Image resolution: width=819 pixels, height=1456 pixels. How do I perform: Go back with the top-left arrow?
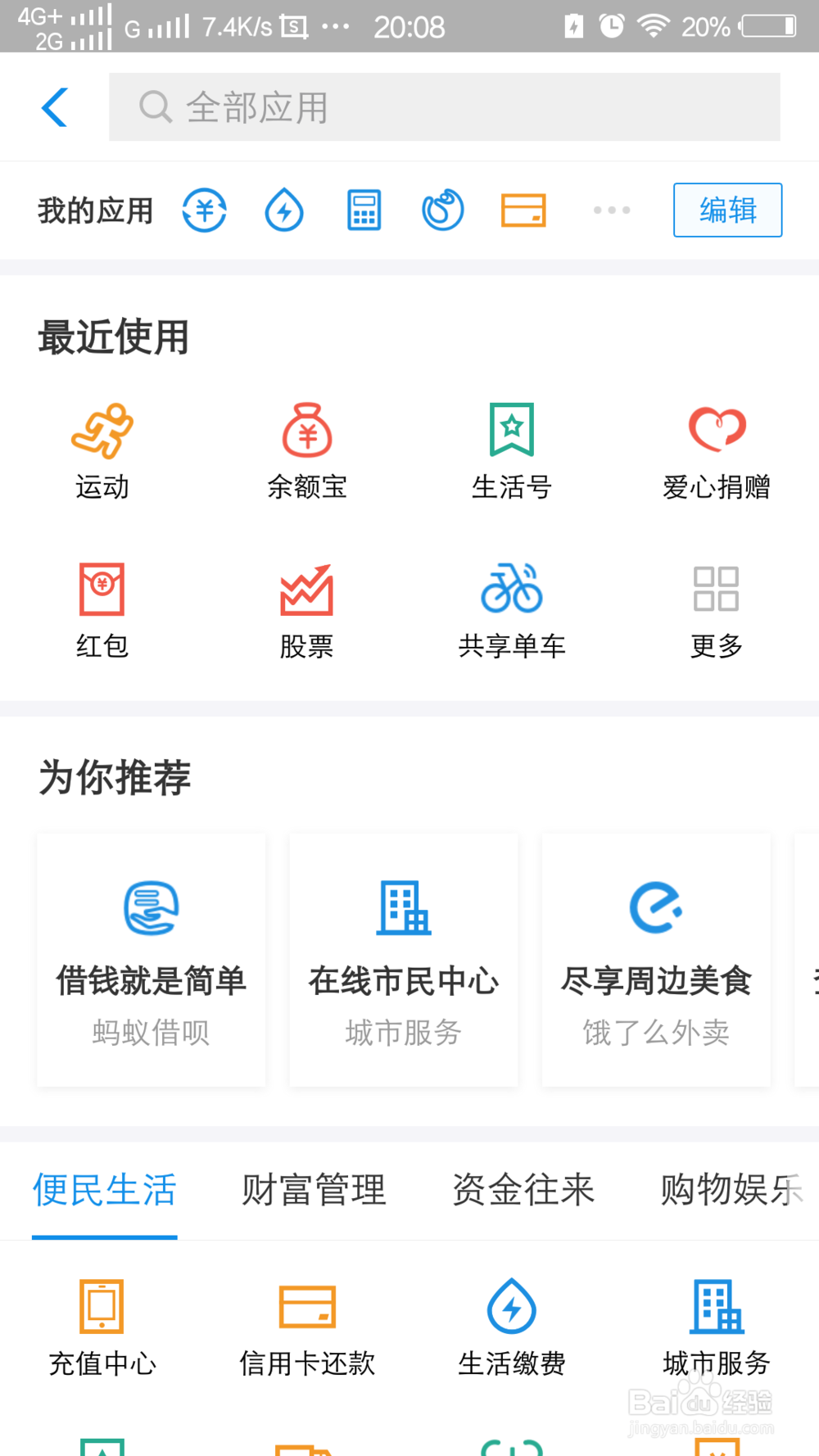click(x=55, y=107)
